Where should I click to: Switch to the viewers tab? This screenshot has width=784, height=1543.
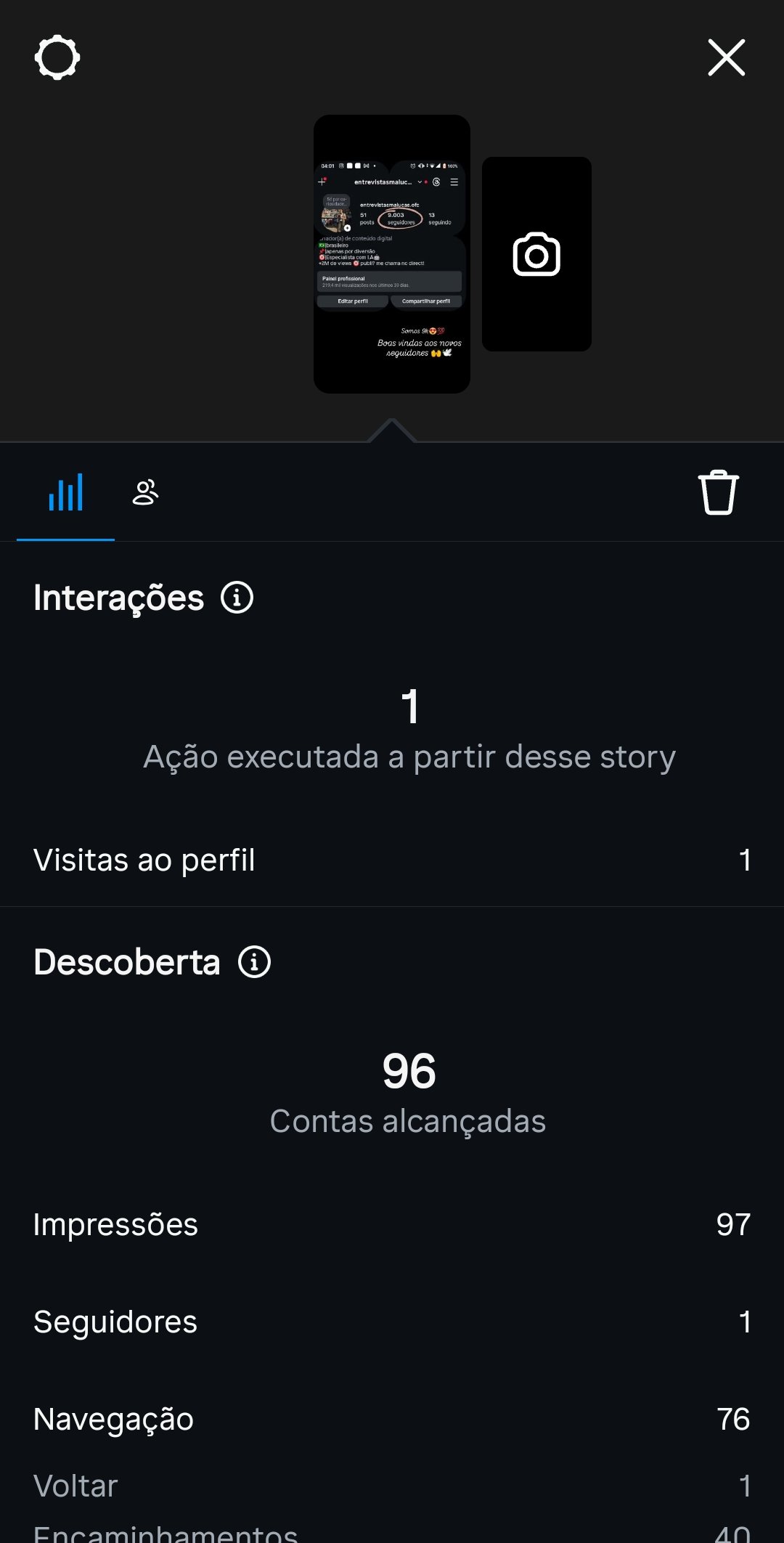pos(145,493)
